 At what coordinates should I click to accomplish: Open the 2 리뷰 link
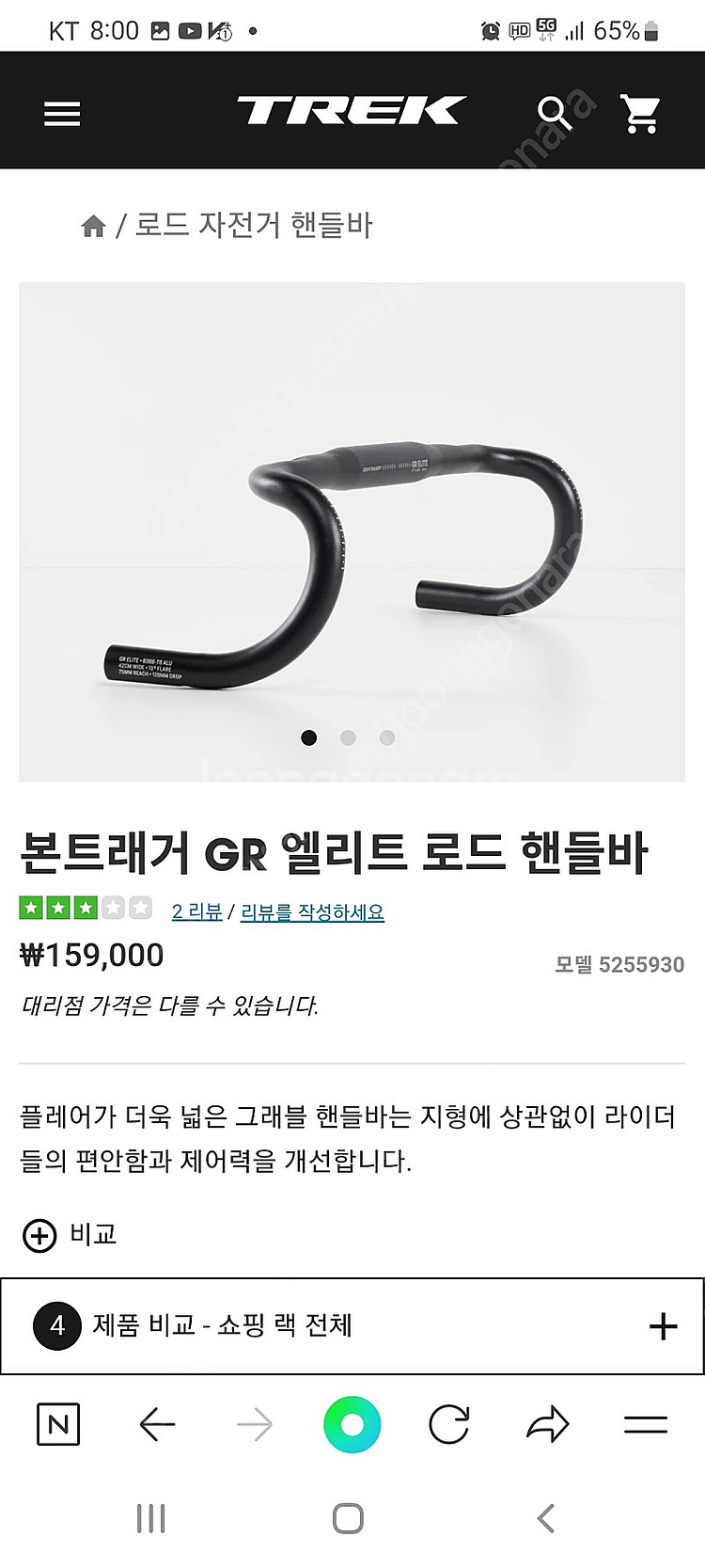(197, 911)
